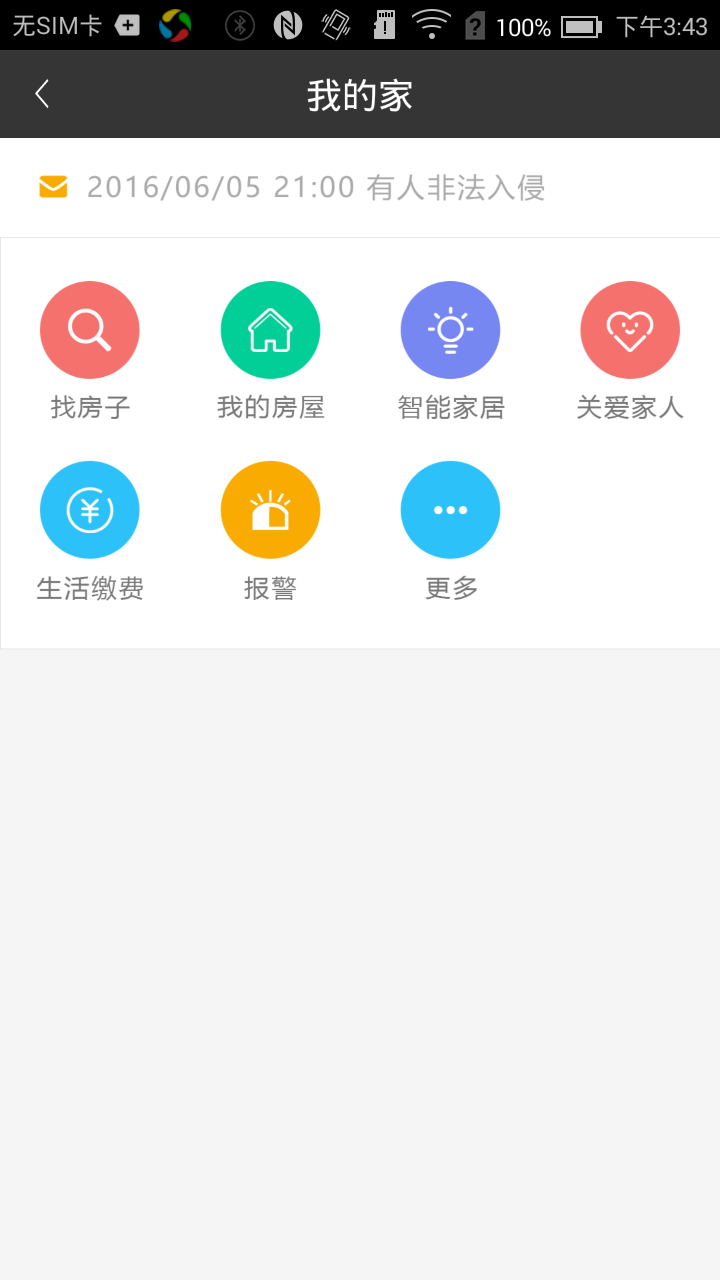
Task: Select the 我的房屋 label
Action: (269, 407)
